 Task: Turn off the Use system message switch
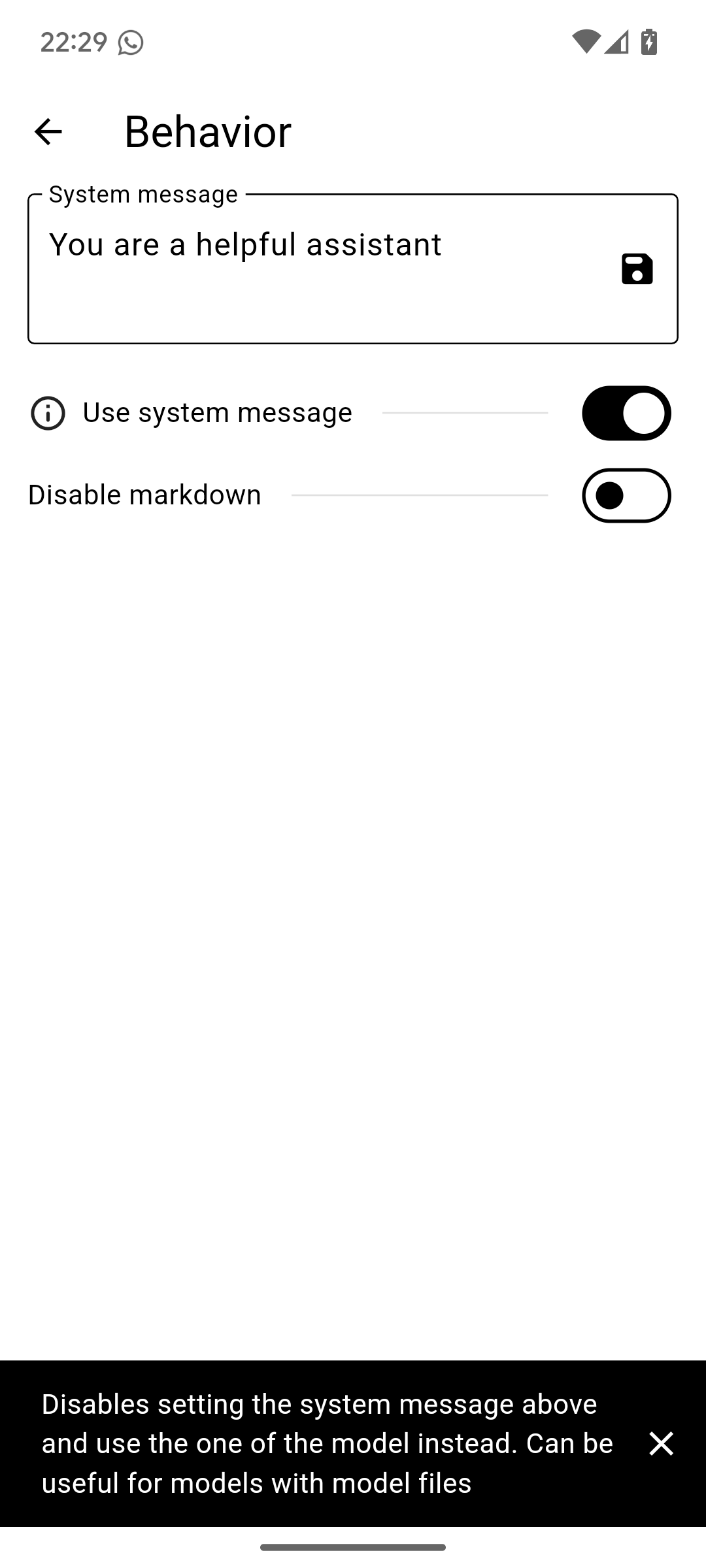coord(626,414)
